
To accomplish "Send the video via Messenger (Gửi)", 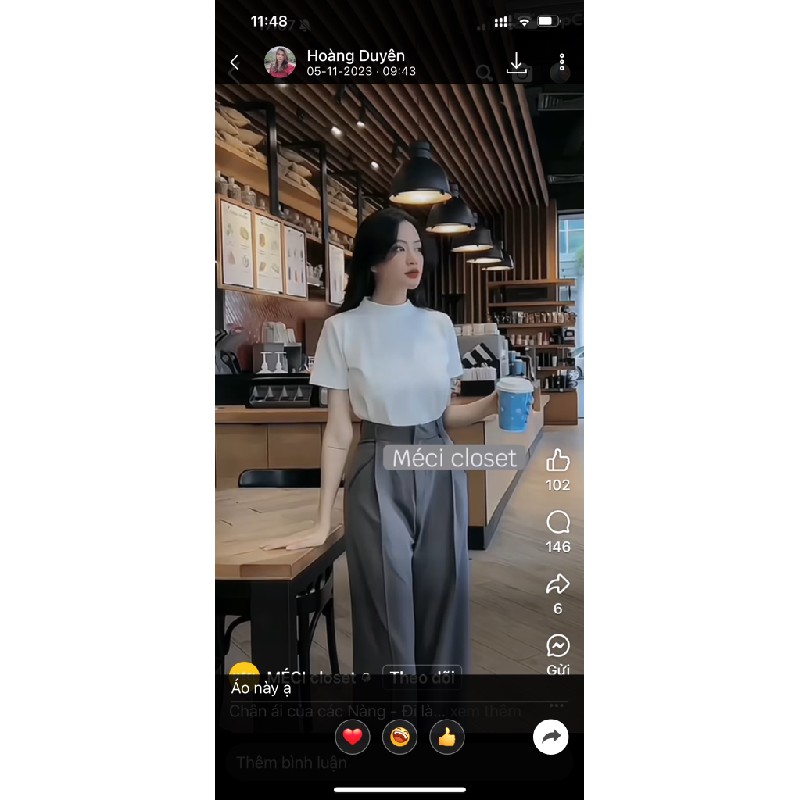I will click(x=558, y=646).
